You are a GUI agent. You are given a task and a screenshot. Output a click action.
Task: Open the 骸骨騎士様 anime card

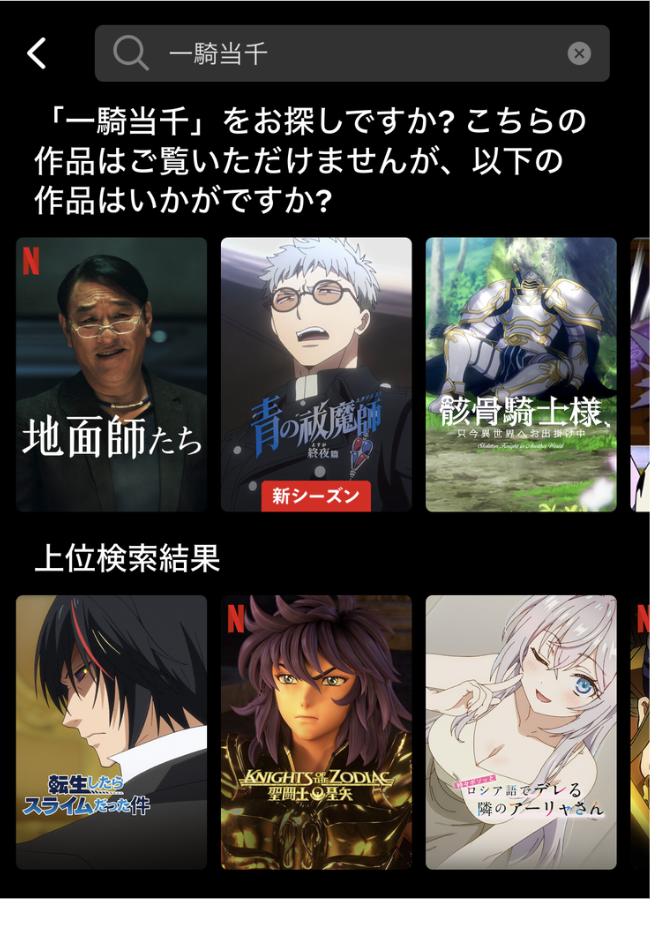pyautogui.click(x=521, y=374)
